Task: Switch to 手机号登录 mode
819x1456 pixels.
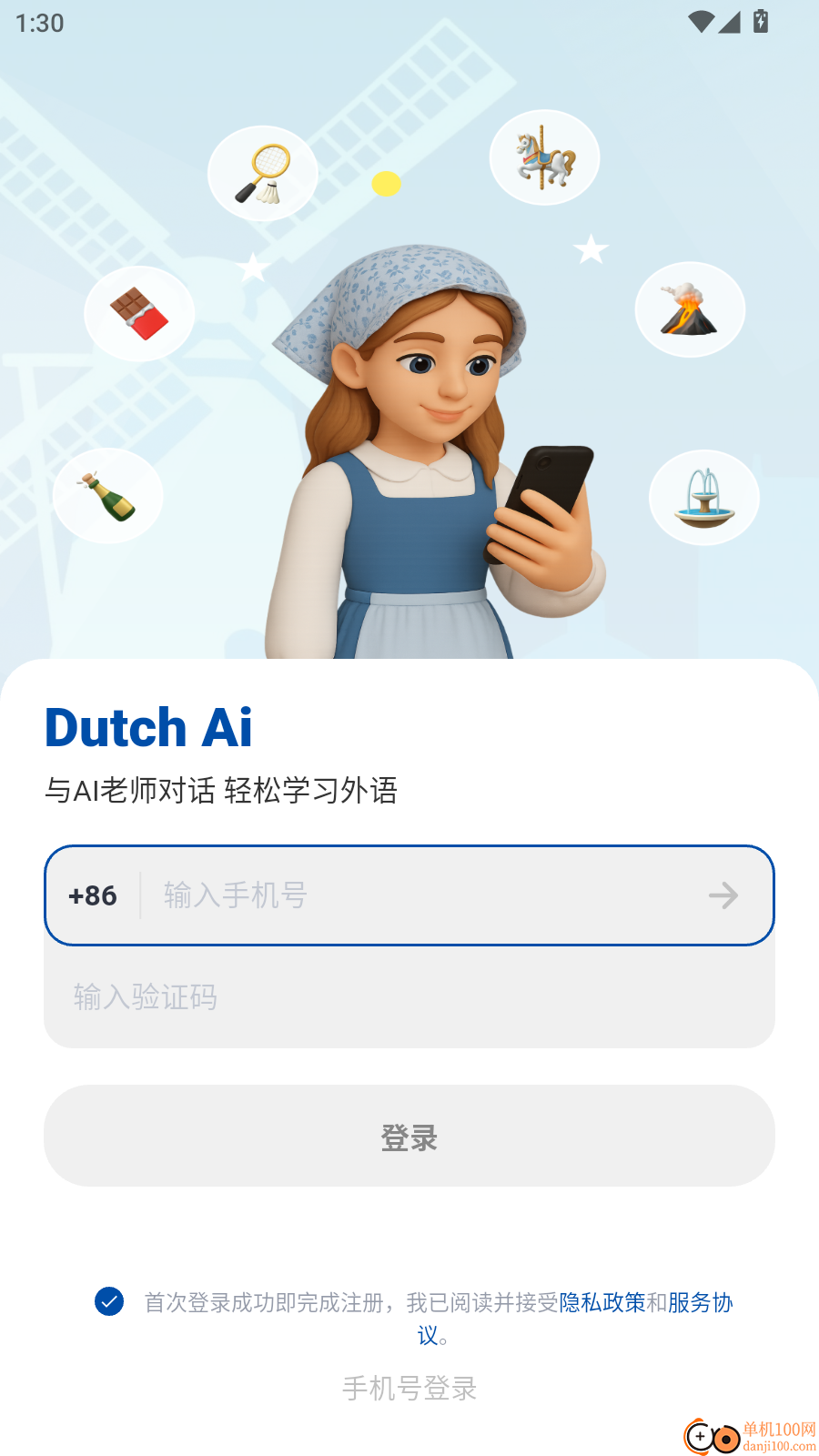Action: click(x=409, y=1388)
